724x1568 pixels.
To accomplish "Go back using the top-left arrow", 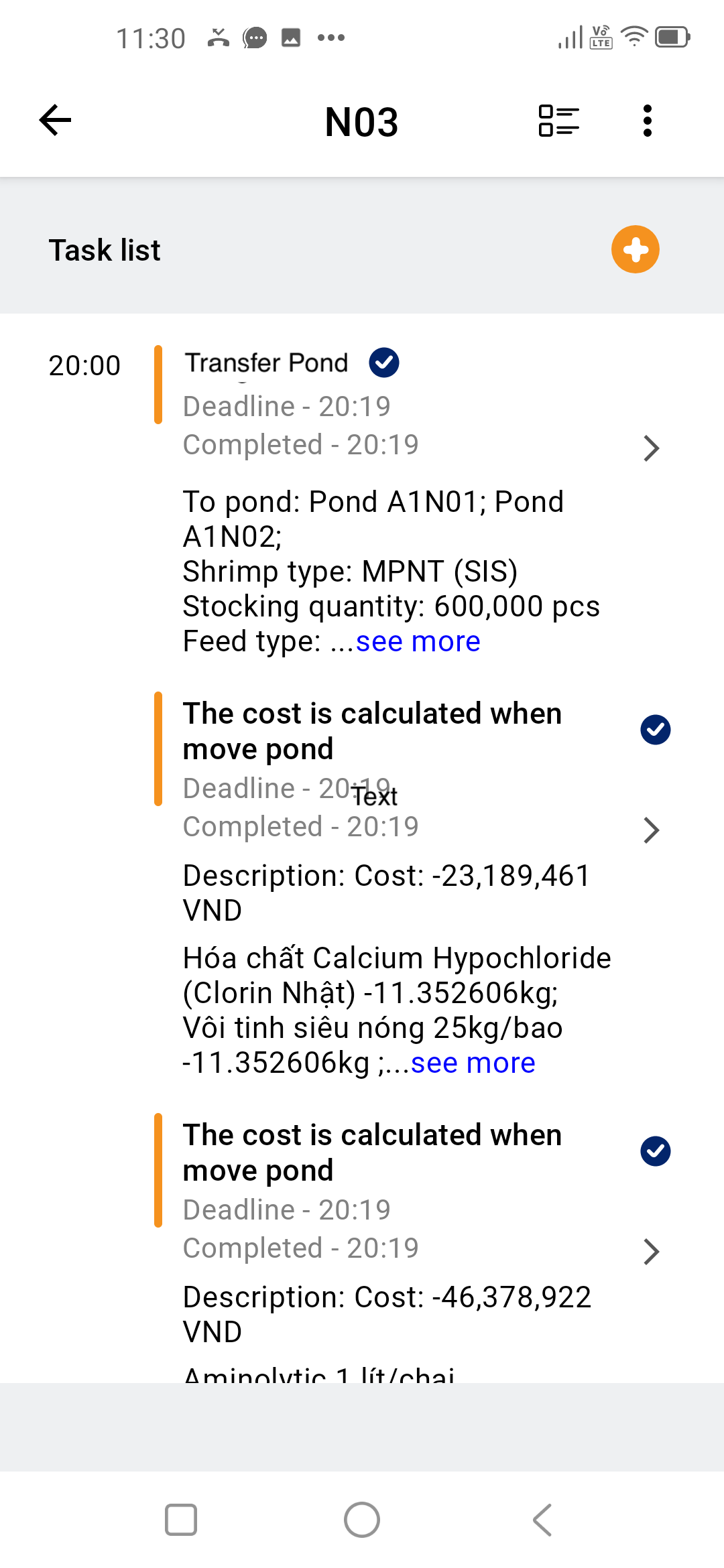I will [x=55, y=121].
